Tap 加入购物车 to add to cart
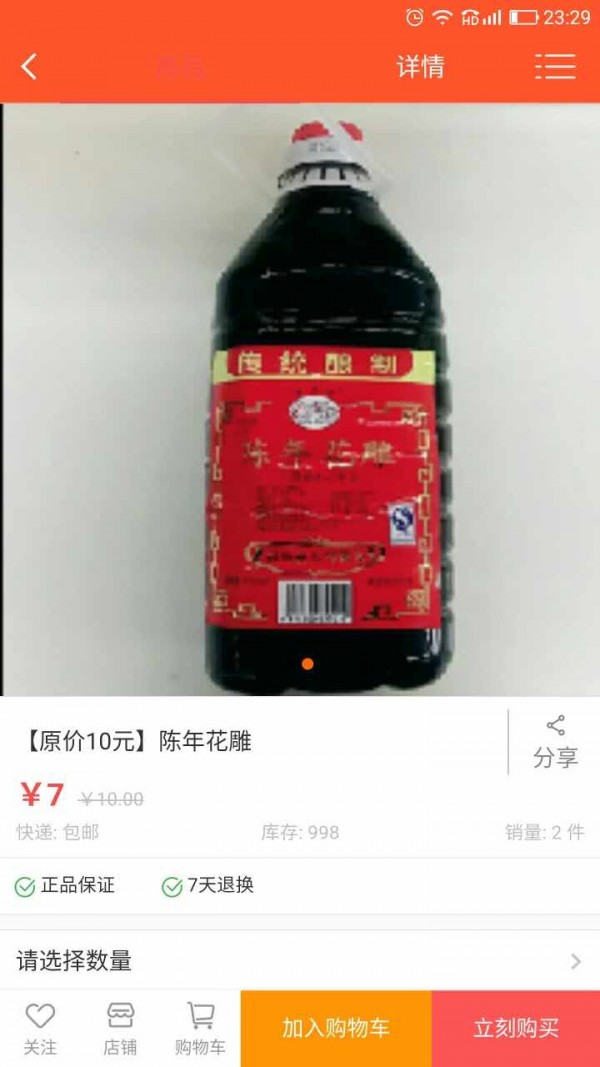 pyautogui.click(x=336, y=1028)
